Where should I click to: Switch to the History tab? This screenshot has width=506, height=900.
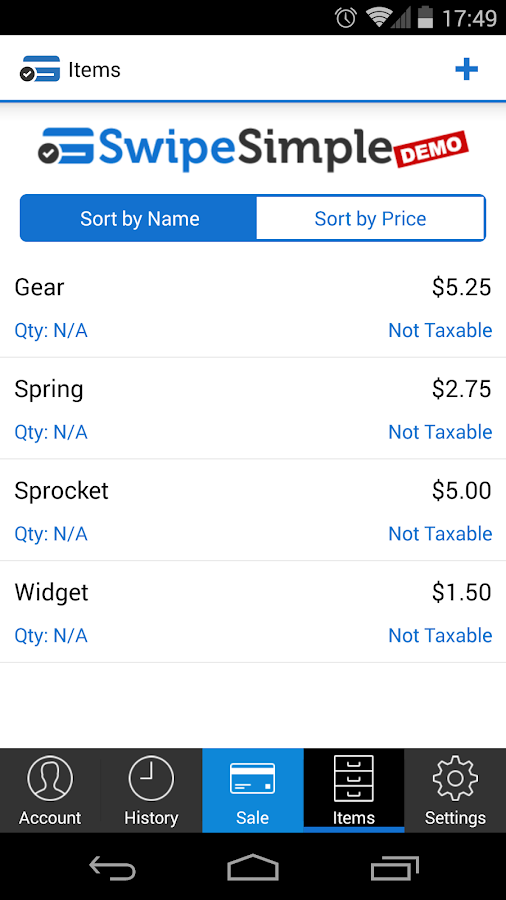click(x=151, y=790)
